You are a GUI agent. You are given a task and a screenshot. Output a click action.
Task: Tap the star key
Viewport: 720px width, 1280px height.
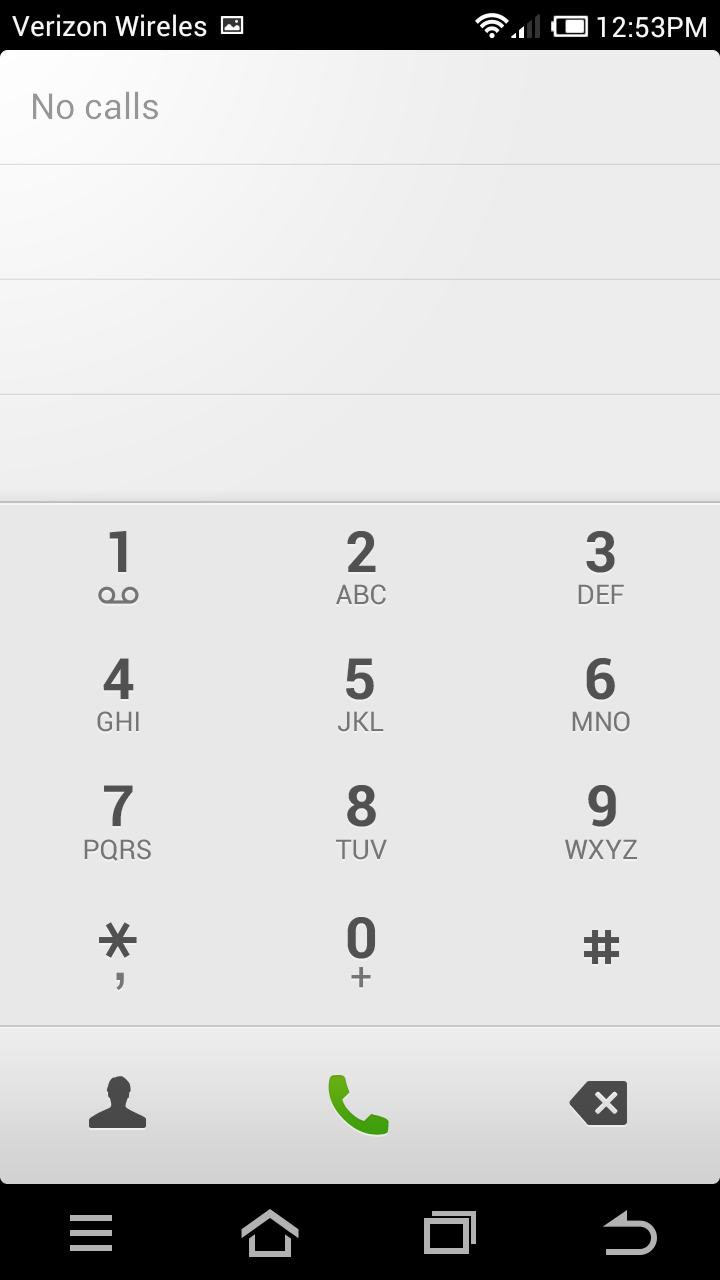pyautogui.click(x=119, y=952)
